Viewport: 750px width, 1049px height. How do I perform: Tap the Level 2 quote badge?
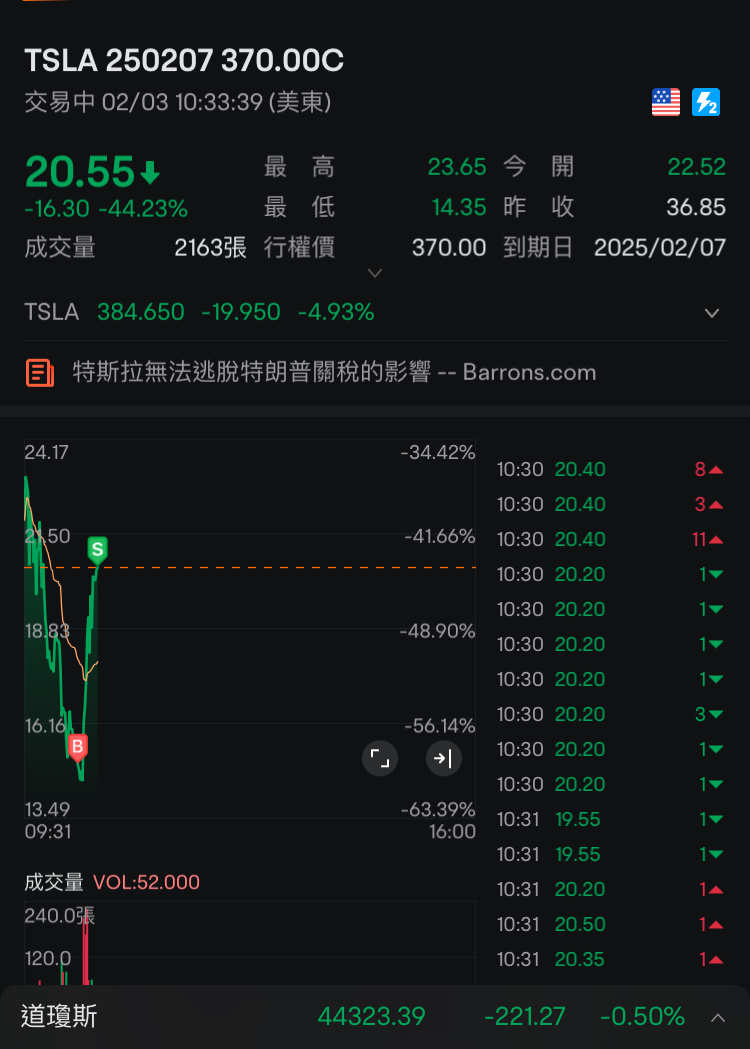706,102
